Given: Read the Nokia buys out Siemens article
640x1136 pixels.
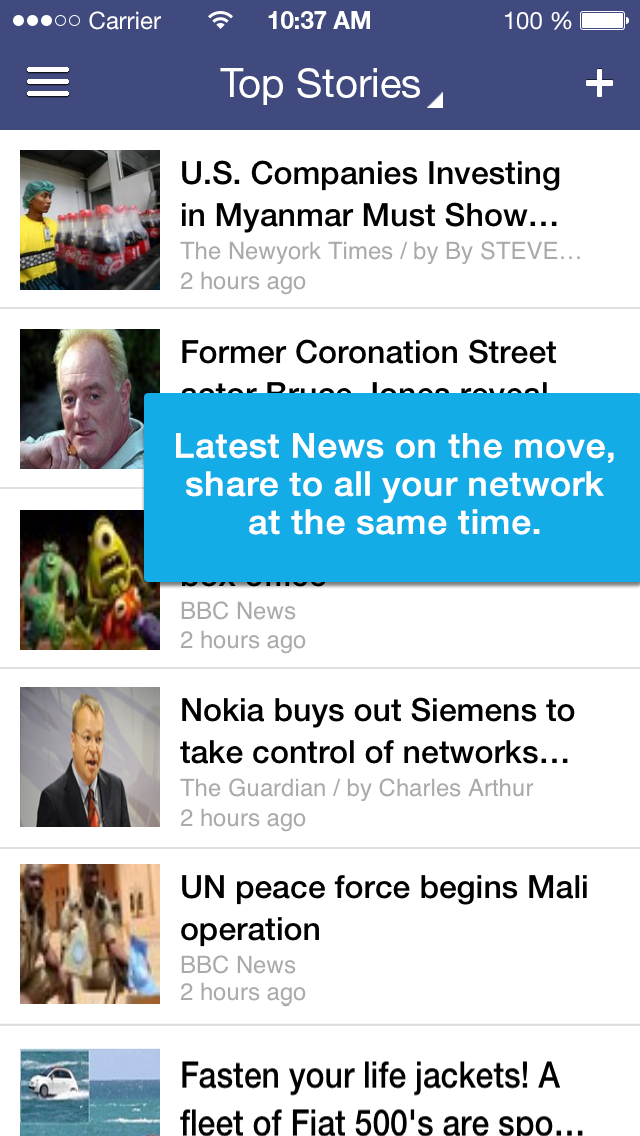Looking at the screenshot, I should tap(377, 731).
